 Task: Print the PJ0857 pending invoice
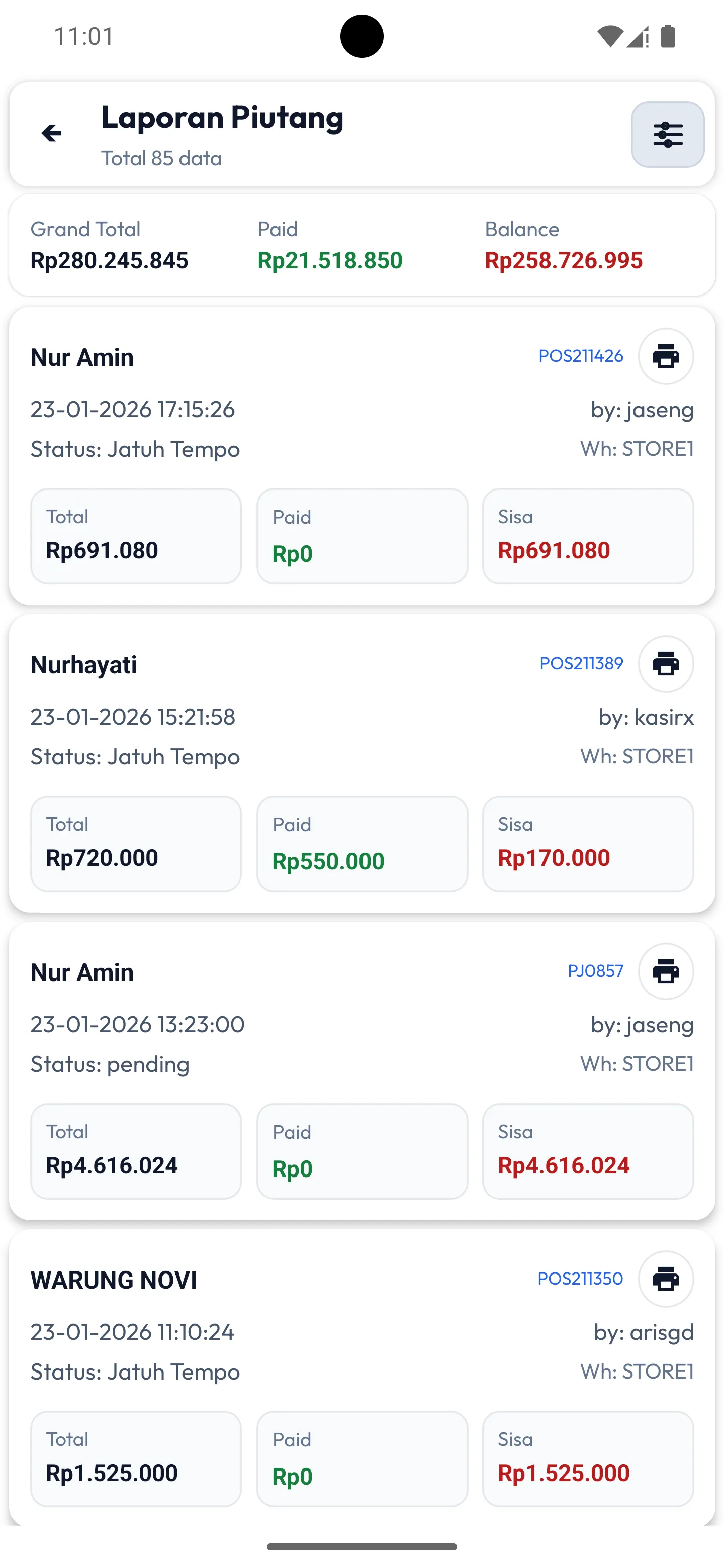click(x=666, y=972)
